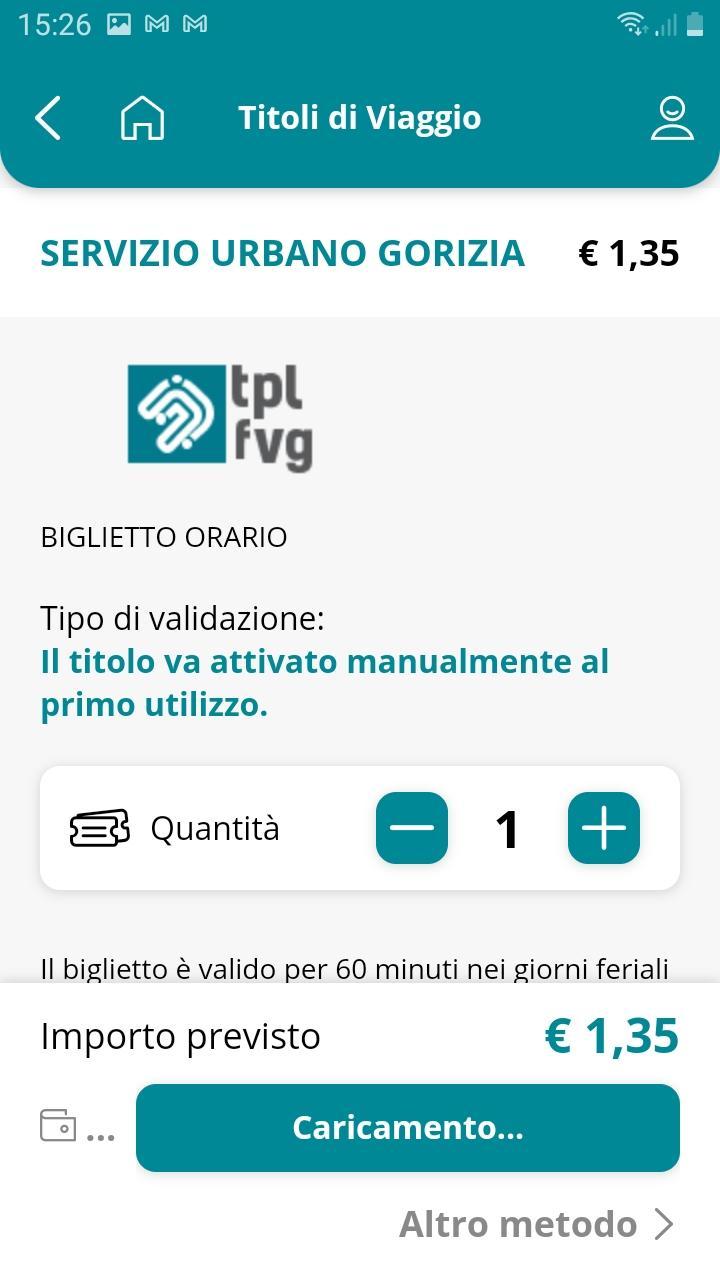
Task: Open the user profile icon
Action: click(672, 118)
